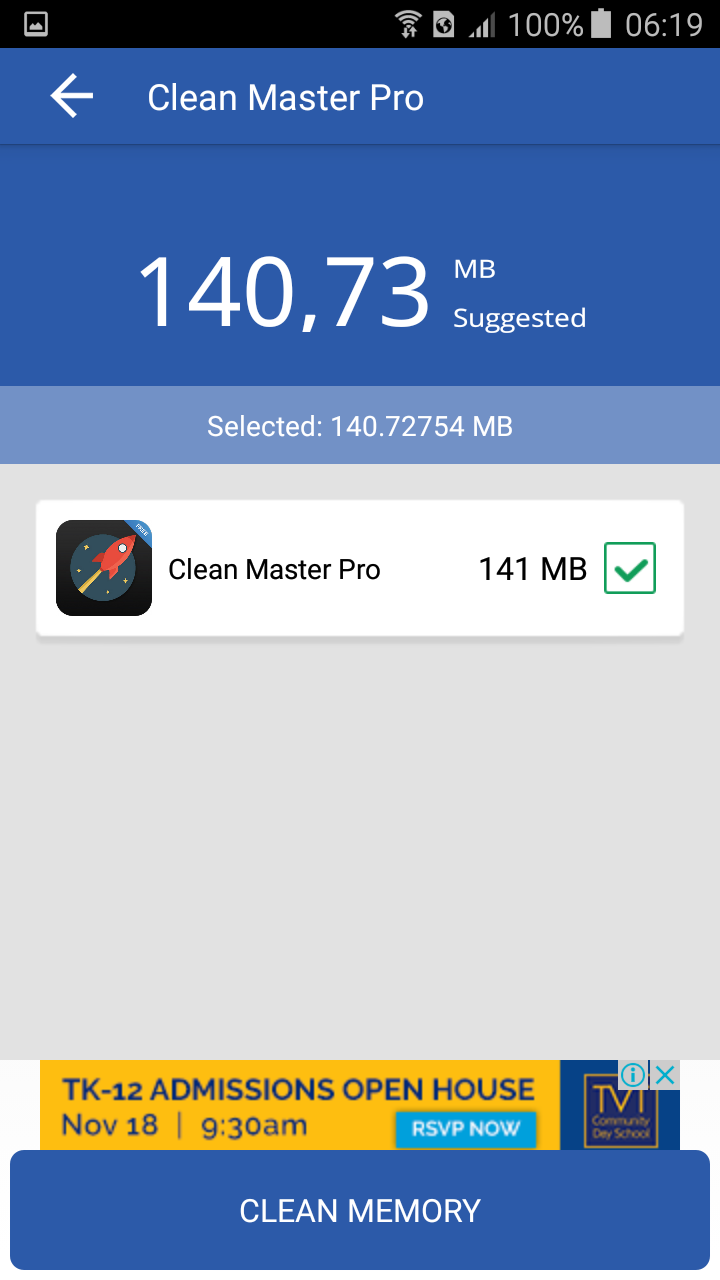
Task: Tap the Selected: 140.72754 MB bar
Action: coord(360,425)
